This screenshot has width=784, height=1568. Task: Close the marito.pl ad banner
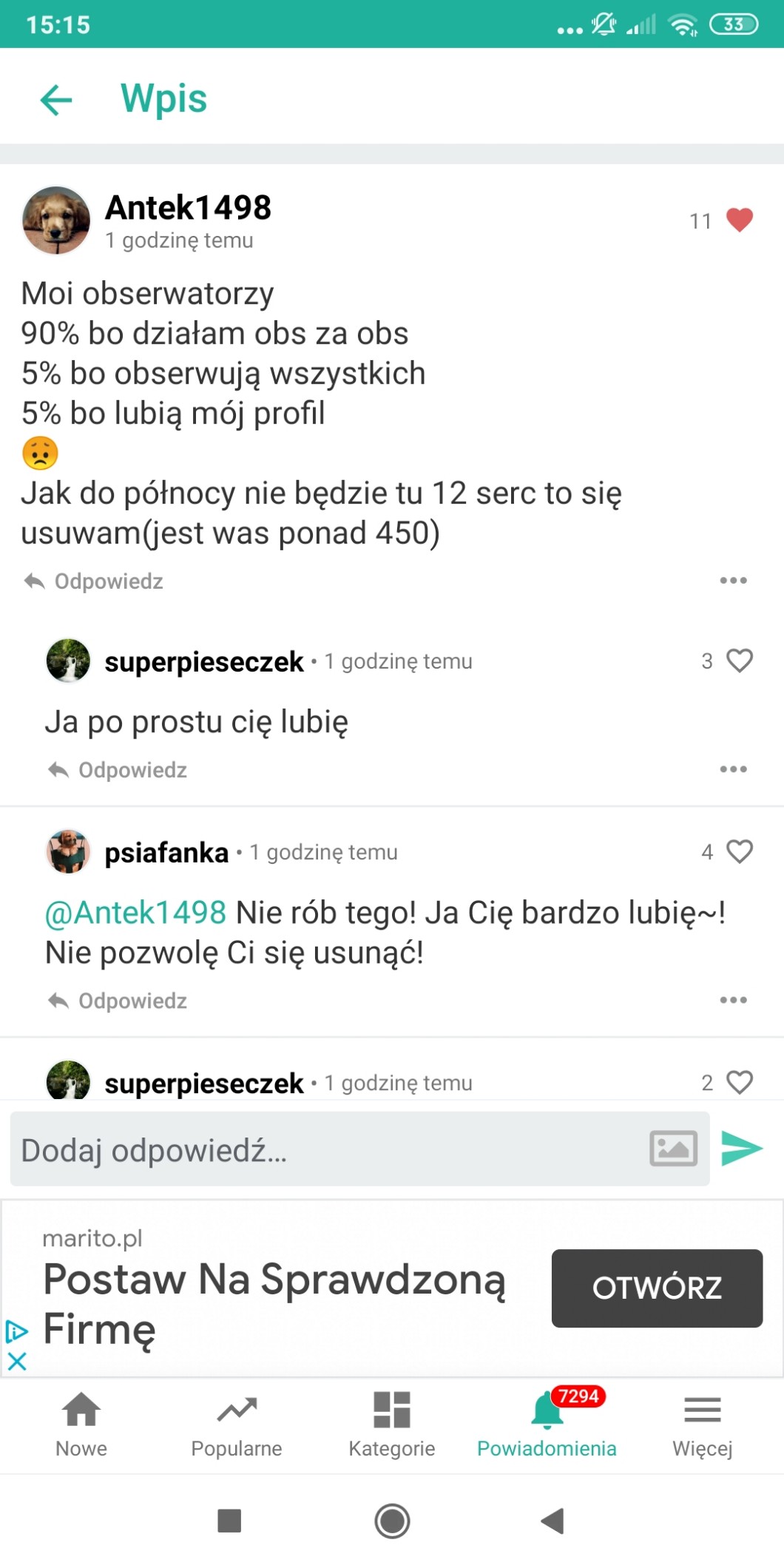(17, 1361)
